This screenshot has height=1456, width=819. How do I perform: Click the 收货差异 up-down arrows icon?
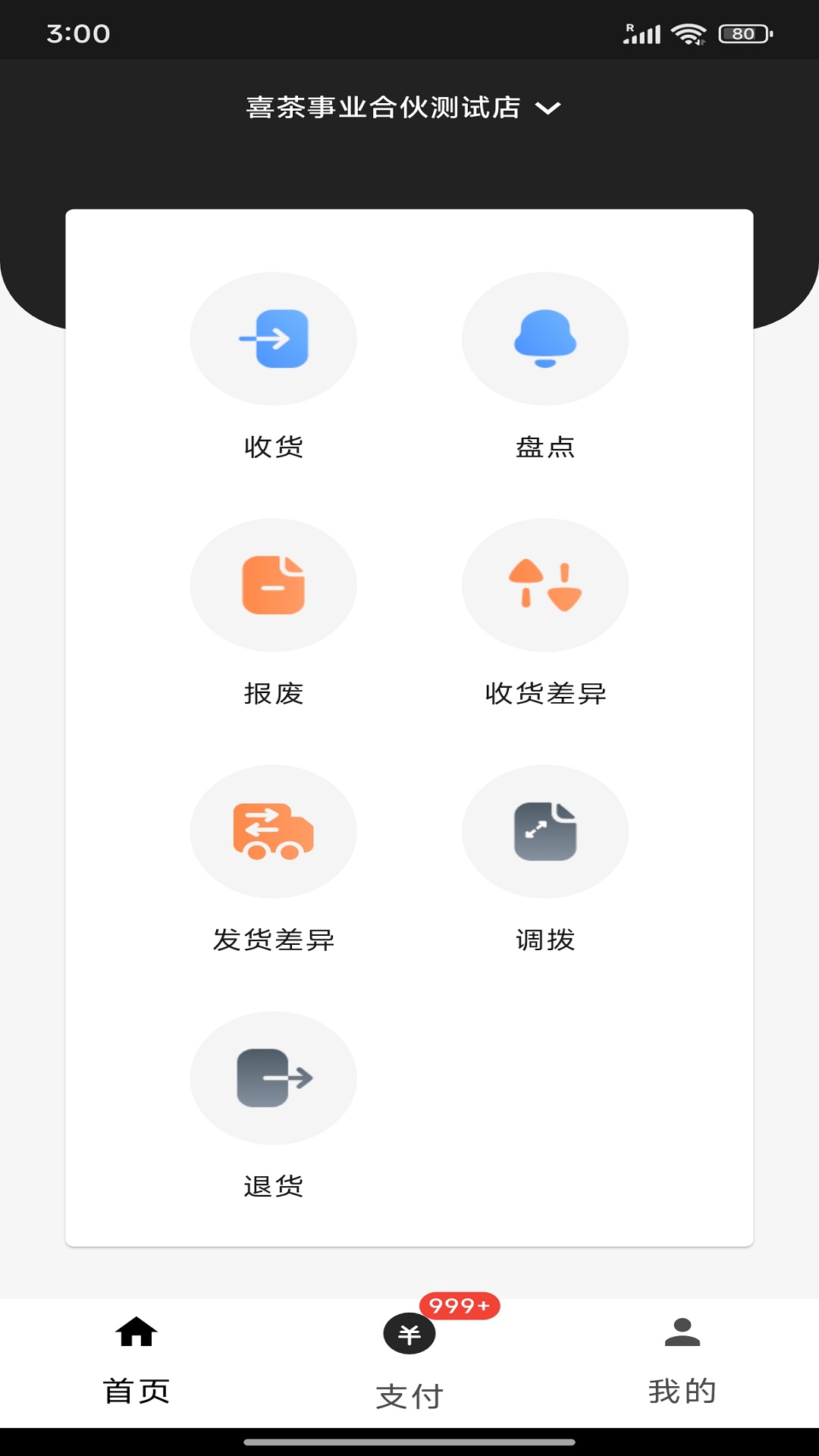click(545, 585)
